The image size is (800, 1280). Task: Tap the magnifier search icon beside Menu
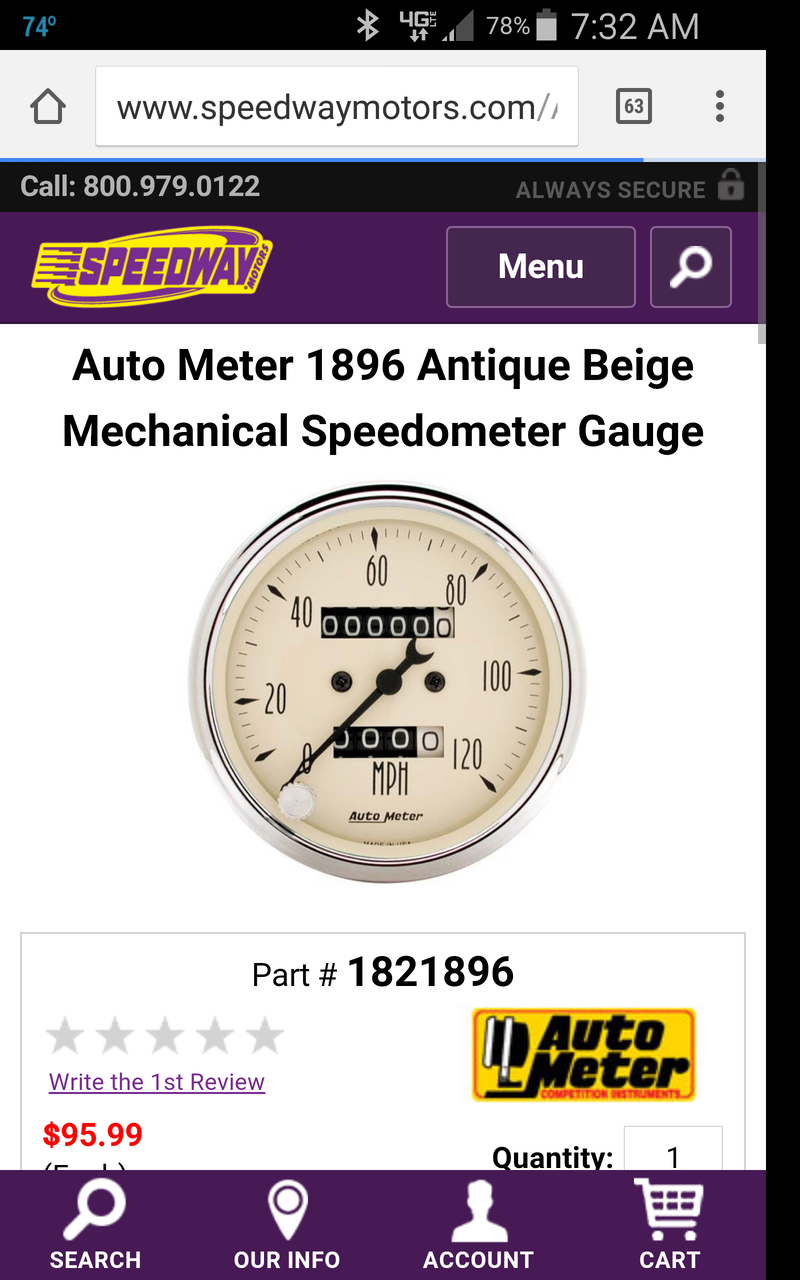[690, 267]
